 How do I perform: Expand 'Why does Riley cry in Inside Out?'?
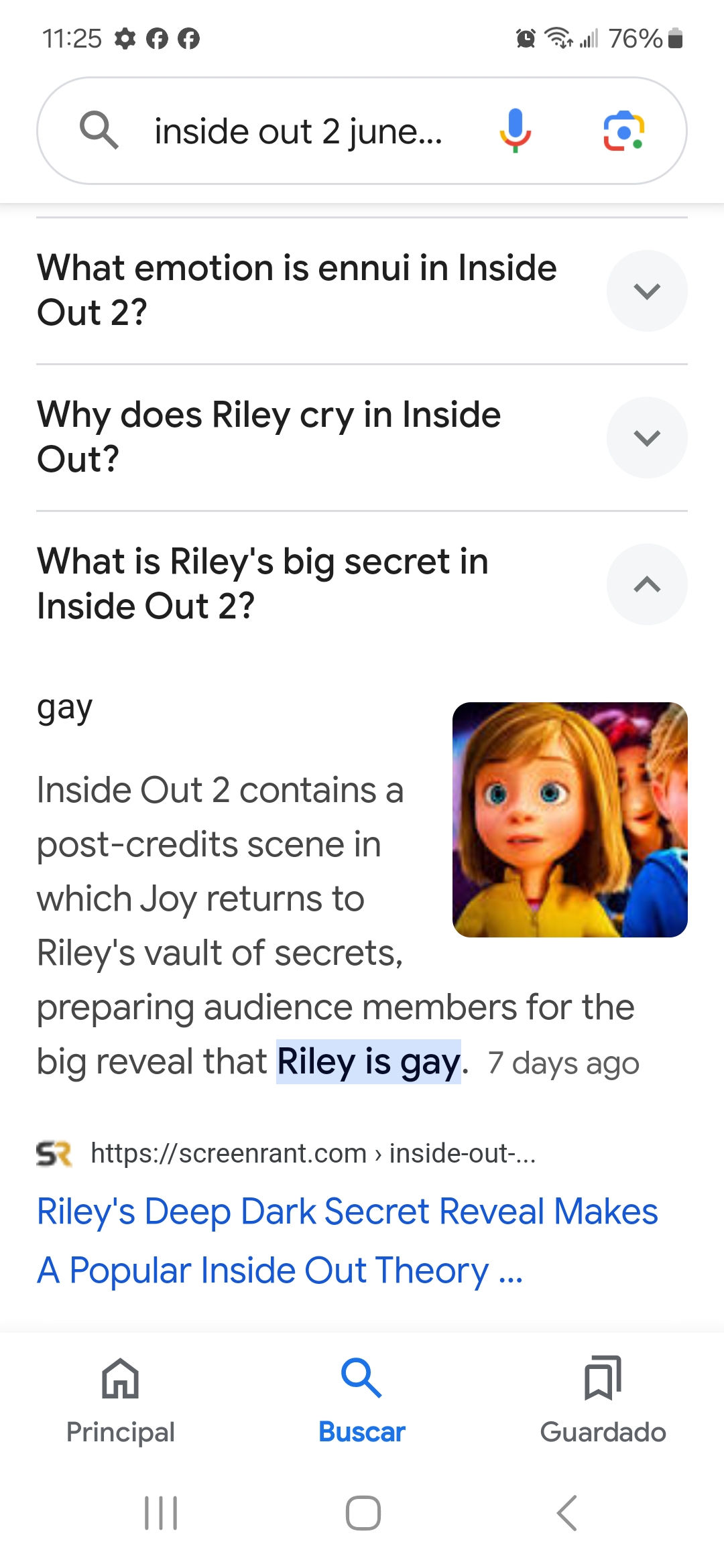pos(646,438)
